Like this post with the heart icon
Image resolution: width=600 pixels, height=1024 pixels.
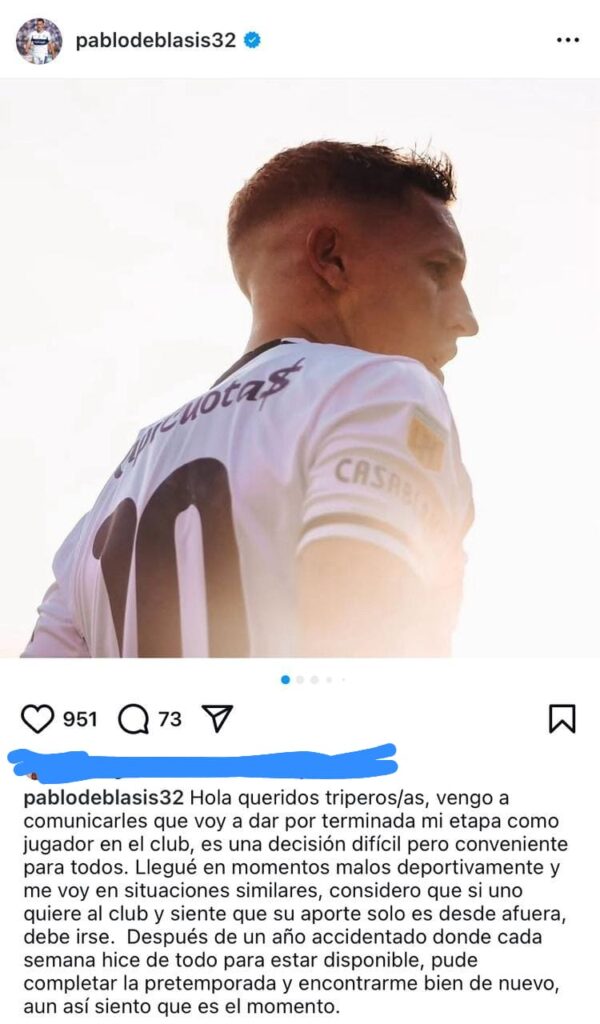pos(37,719)
